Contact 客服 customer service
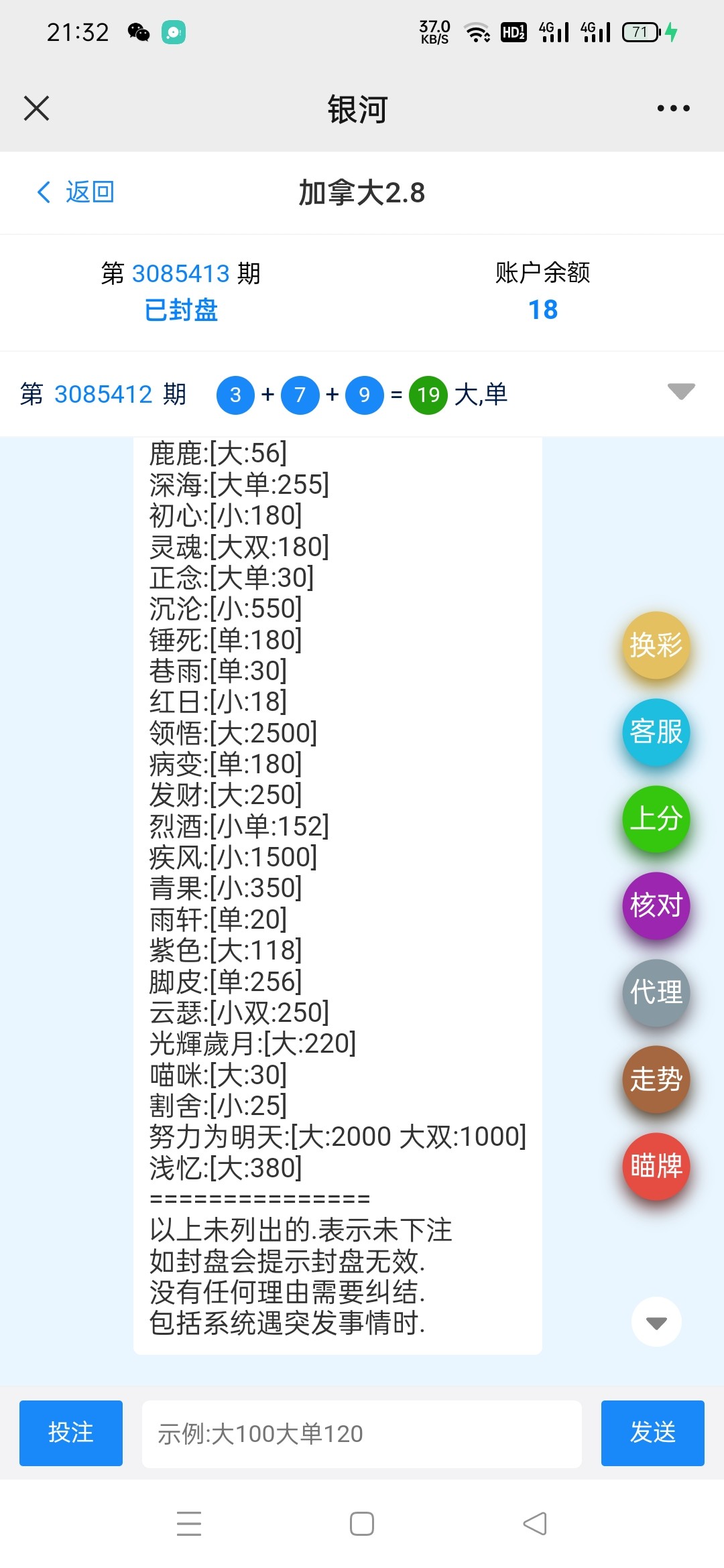 coord(656,732)
